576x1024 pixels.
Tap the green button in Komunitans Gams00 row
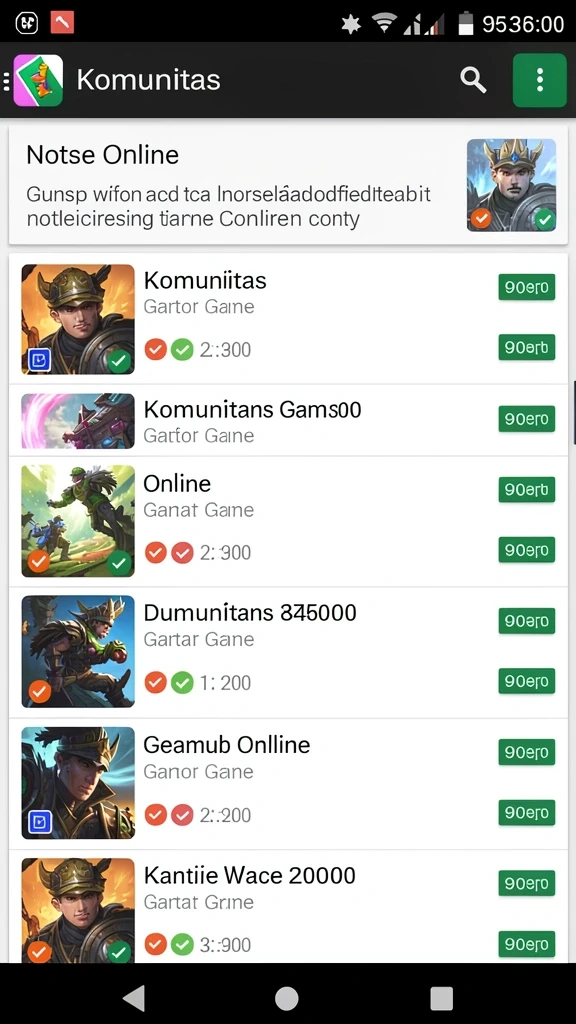pos(526,419)
